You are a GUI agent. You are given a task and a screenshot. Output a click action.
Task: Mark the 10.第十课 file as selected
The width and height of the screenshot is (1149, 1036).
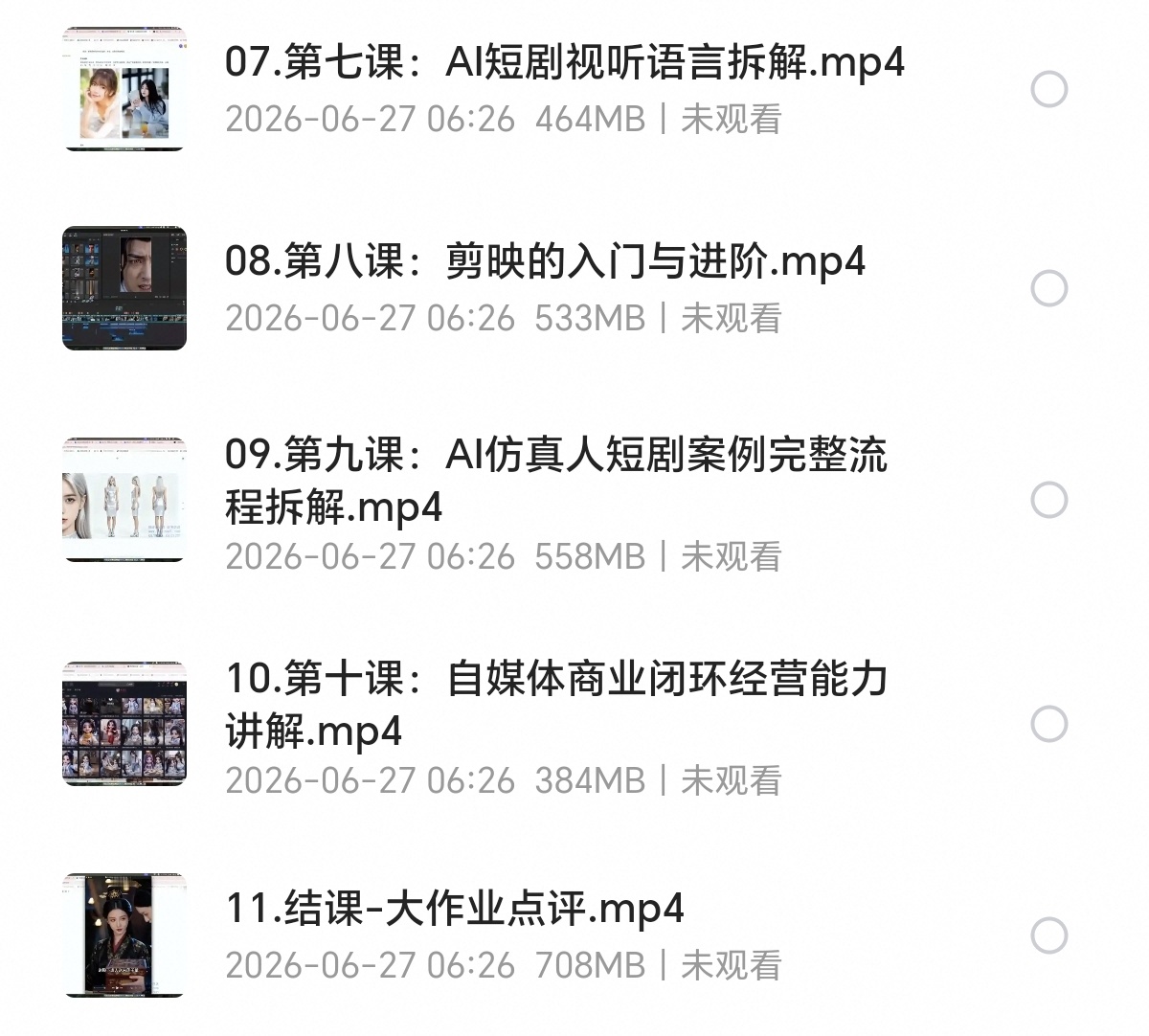[x=1049, y=724]
